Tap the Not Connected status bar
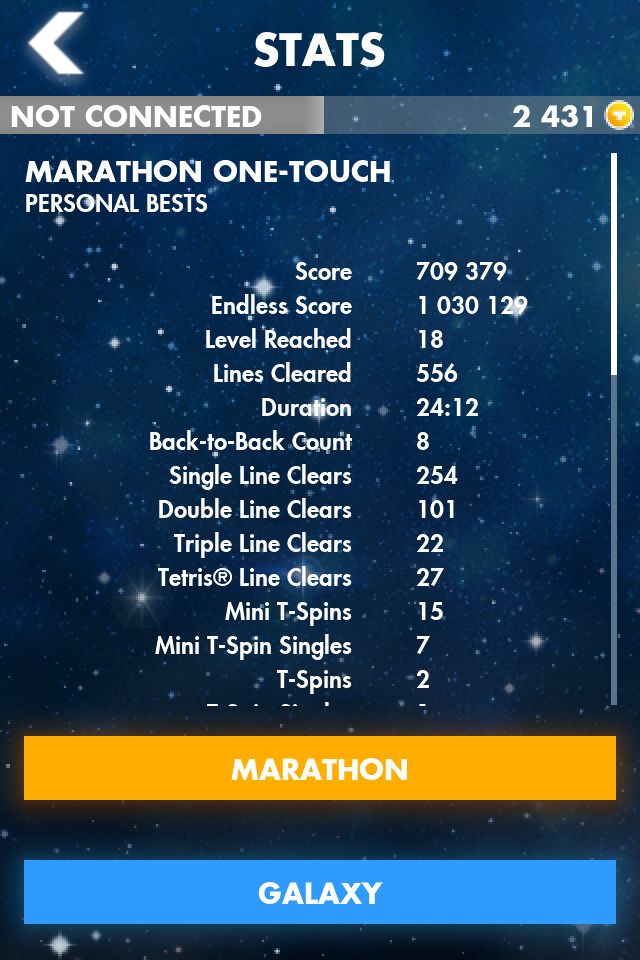 coord(162,116)
